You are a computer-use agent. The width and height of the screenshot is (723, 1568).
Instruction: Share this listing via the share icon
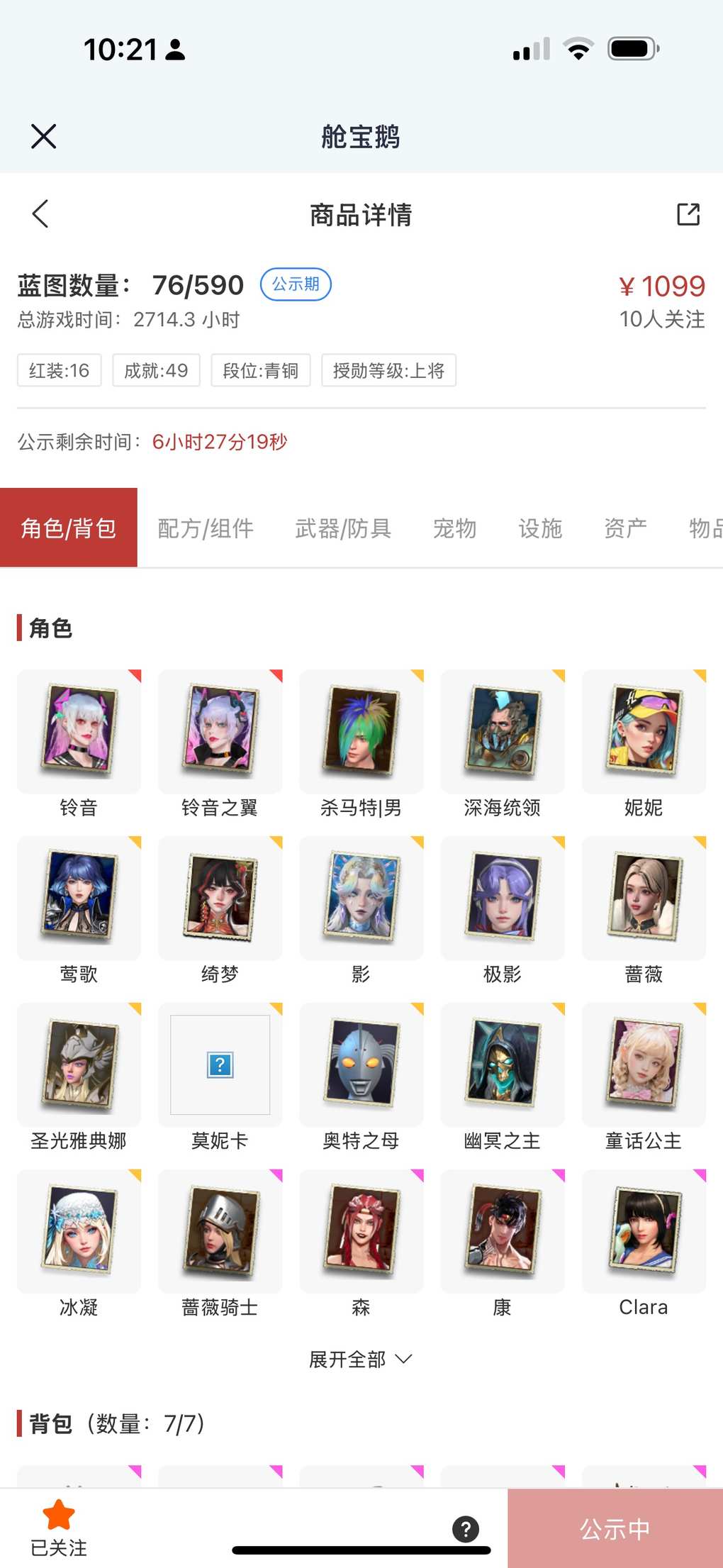688,213
